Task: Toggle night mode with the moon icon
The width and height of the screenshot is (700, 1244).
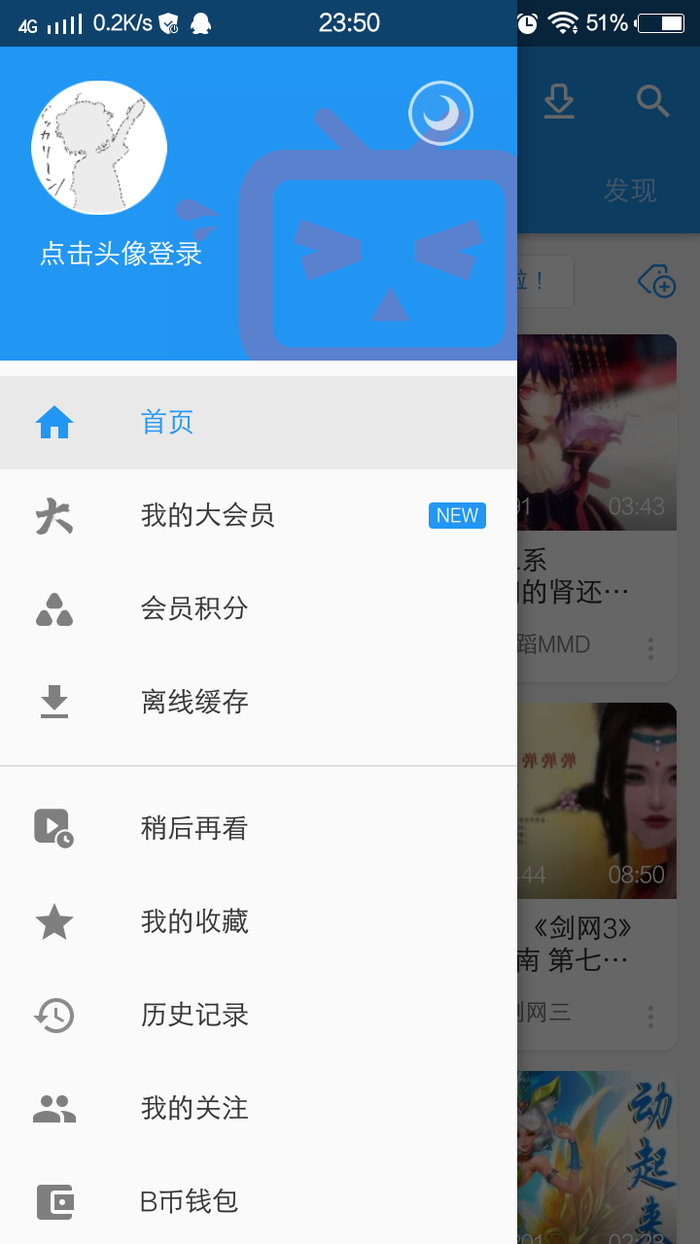Action: pyautogui.click(x=440, y=114)
